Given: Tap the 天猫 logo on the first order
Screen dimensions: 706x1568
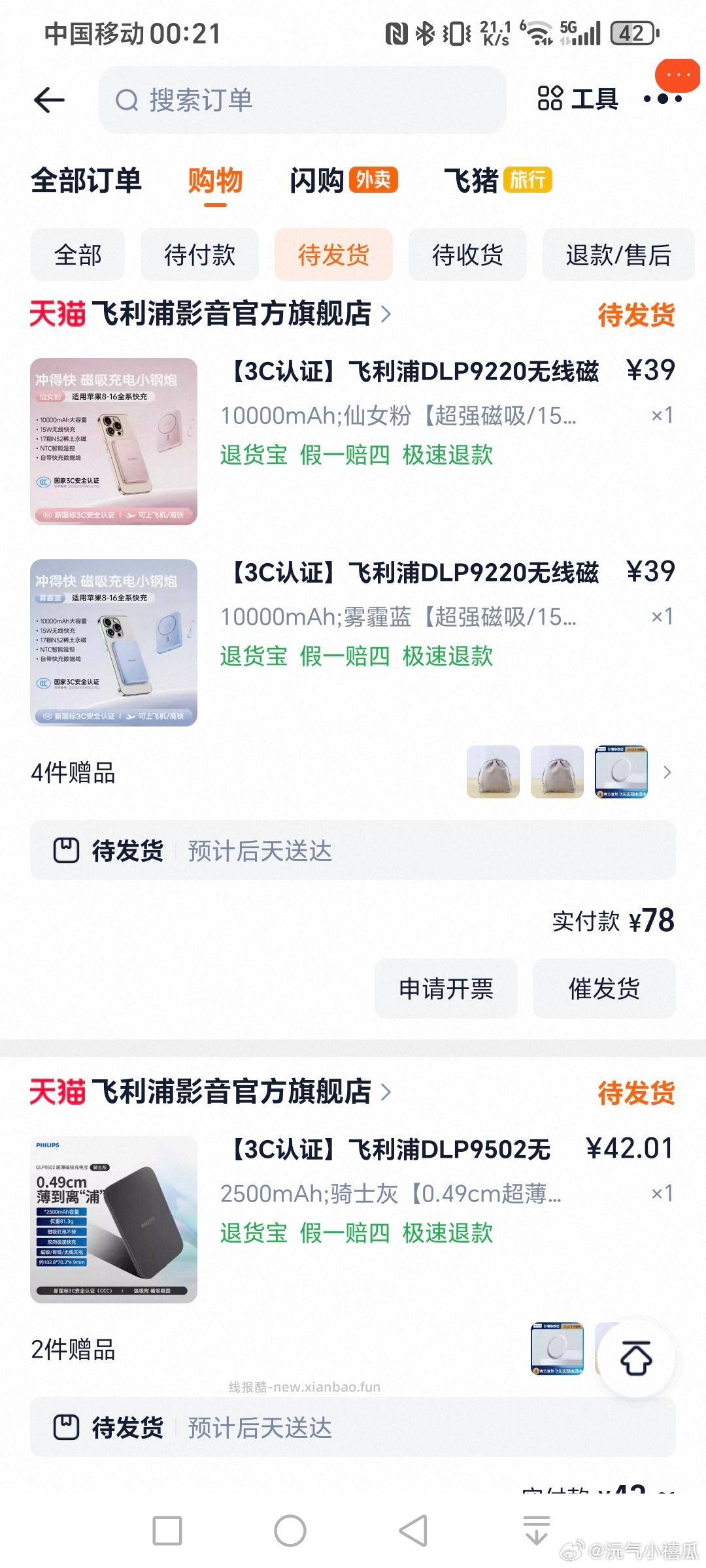Looking at the screenshot, I should (x=59, y=314).
